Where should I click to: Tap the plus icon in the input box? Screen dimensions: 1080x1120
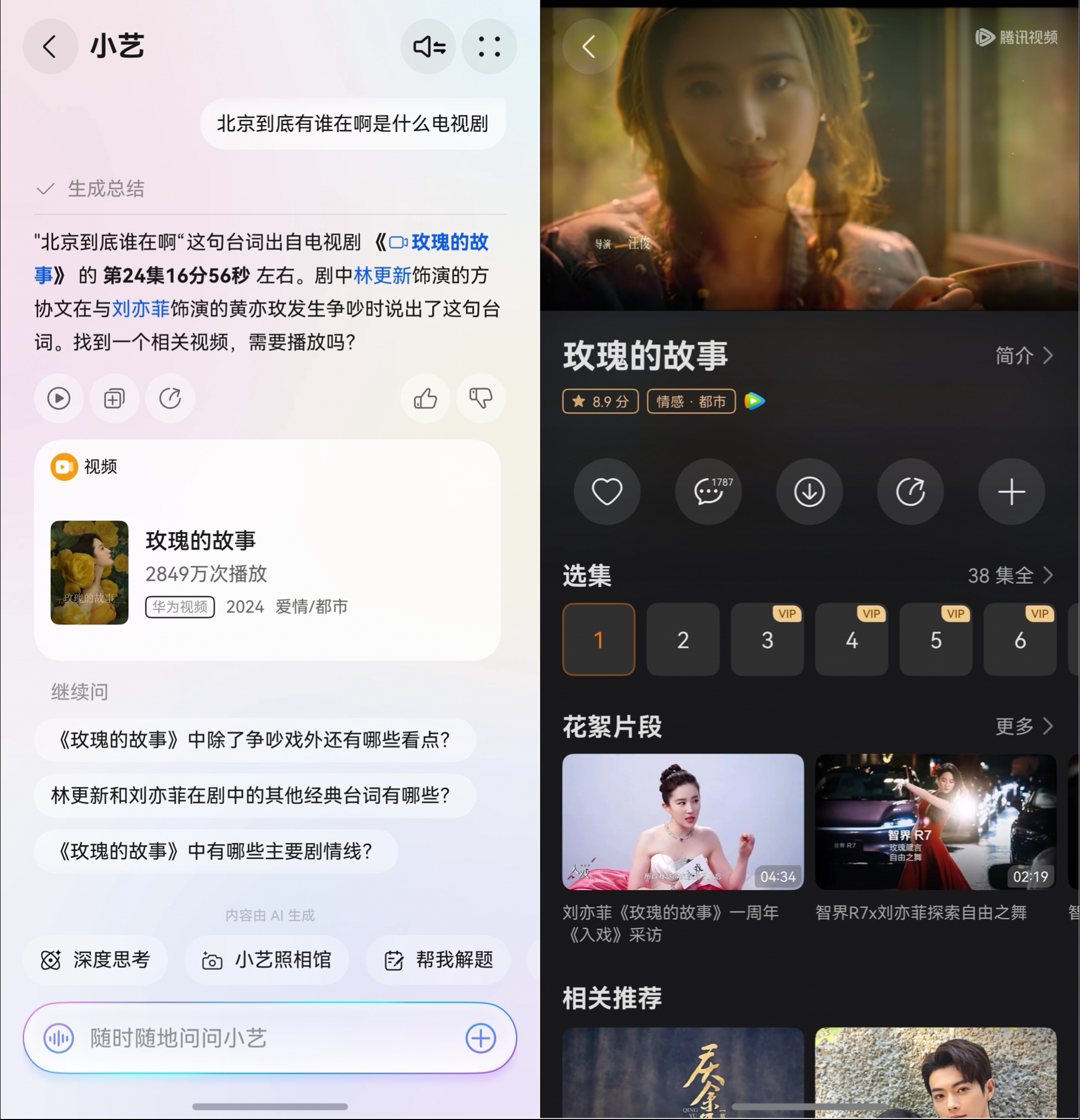(x=480, y=1038)
